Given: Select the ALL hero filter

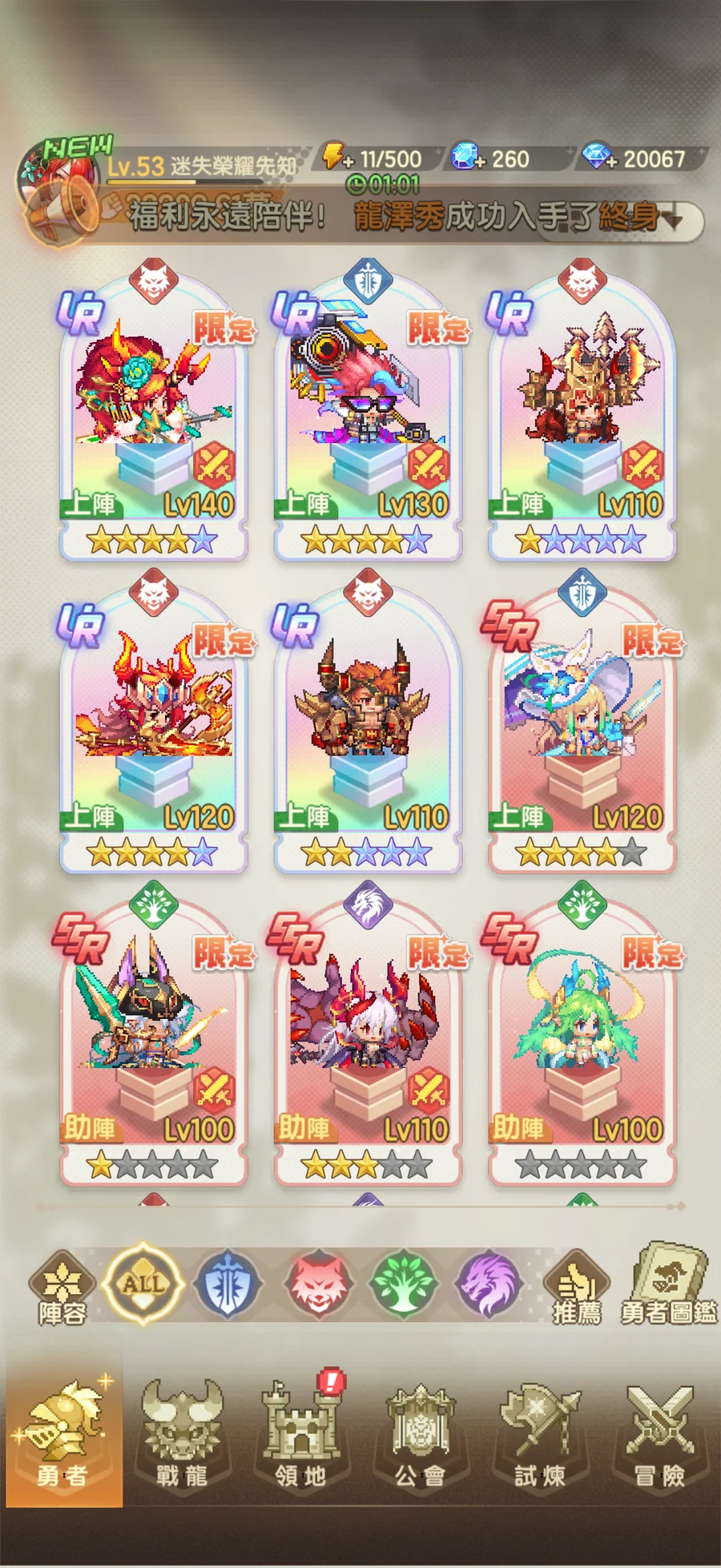Looking at the screenshot, I should (x=144, y=1284).
